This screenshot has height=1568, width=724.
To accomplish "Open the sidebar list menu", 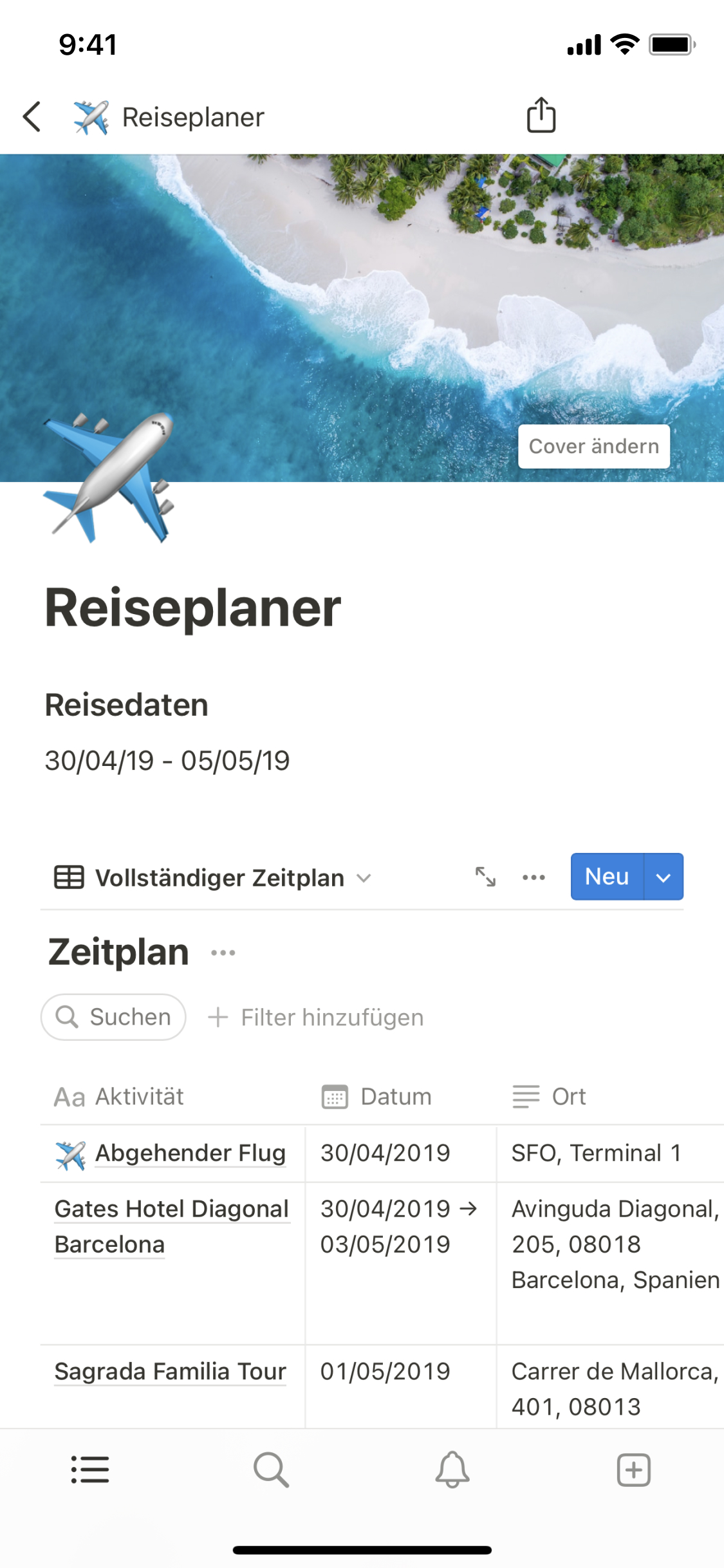I will click(x=90, y=1470).
